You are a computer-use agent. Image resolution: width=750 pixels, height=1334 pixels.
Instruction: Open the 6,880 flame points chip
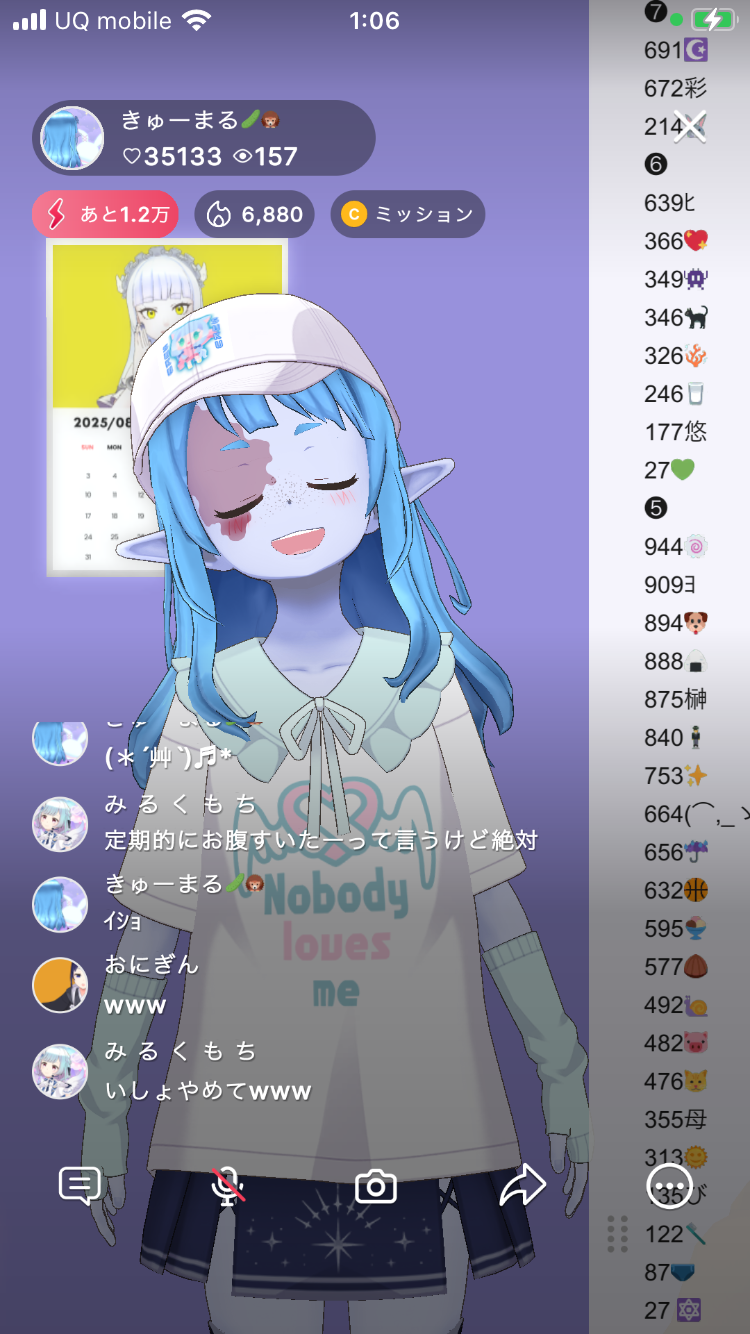(x=254, y=214)
